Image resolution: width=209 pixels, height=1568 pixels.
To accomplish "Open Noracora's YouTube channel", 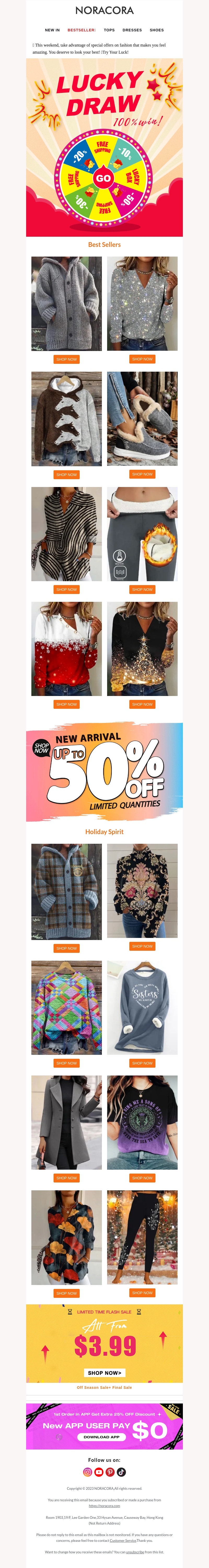I will [99, 1472].
